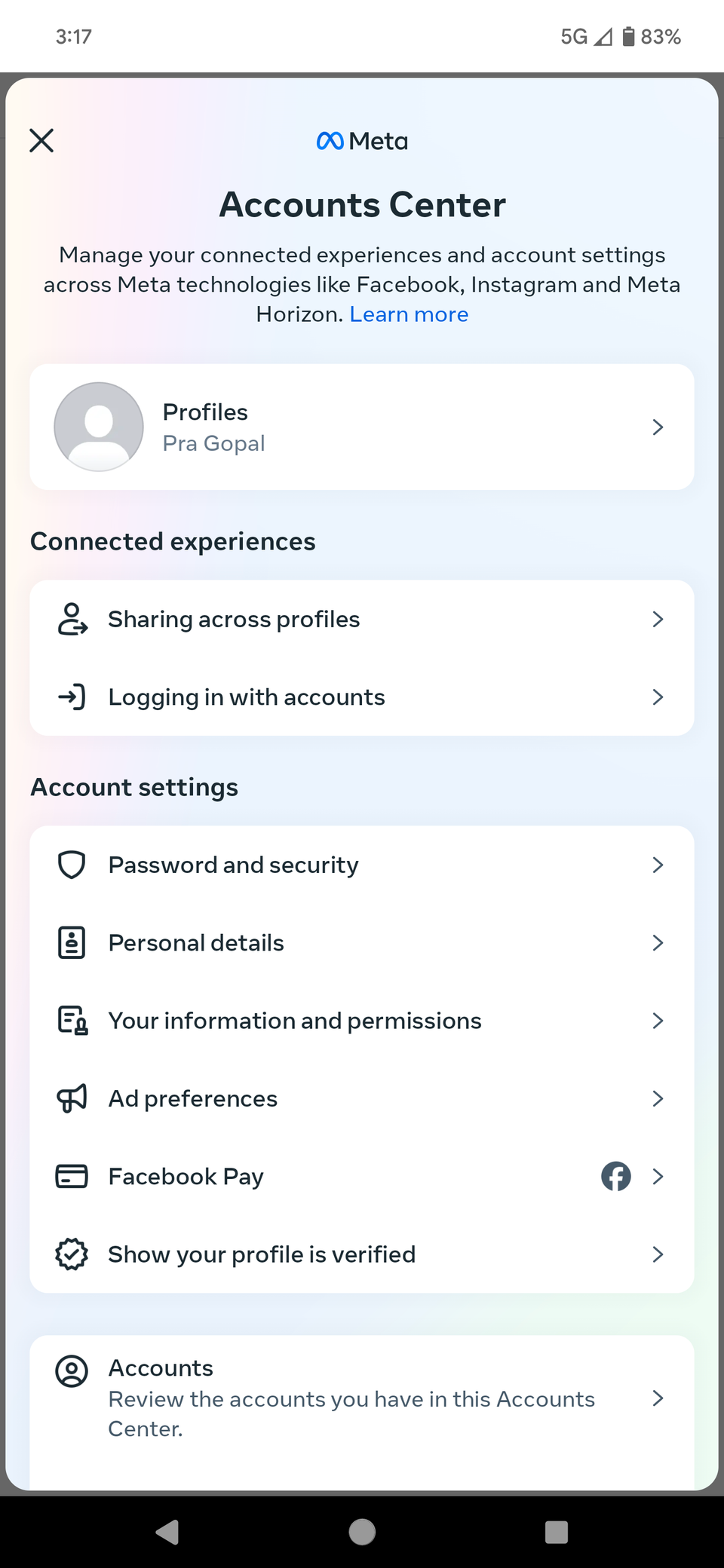
Task: Open the Learn more link
Action: coord(409,314)
